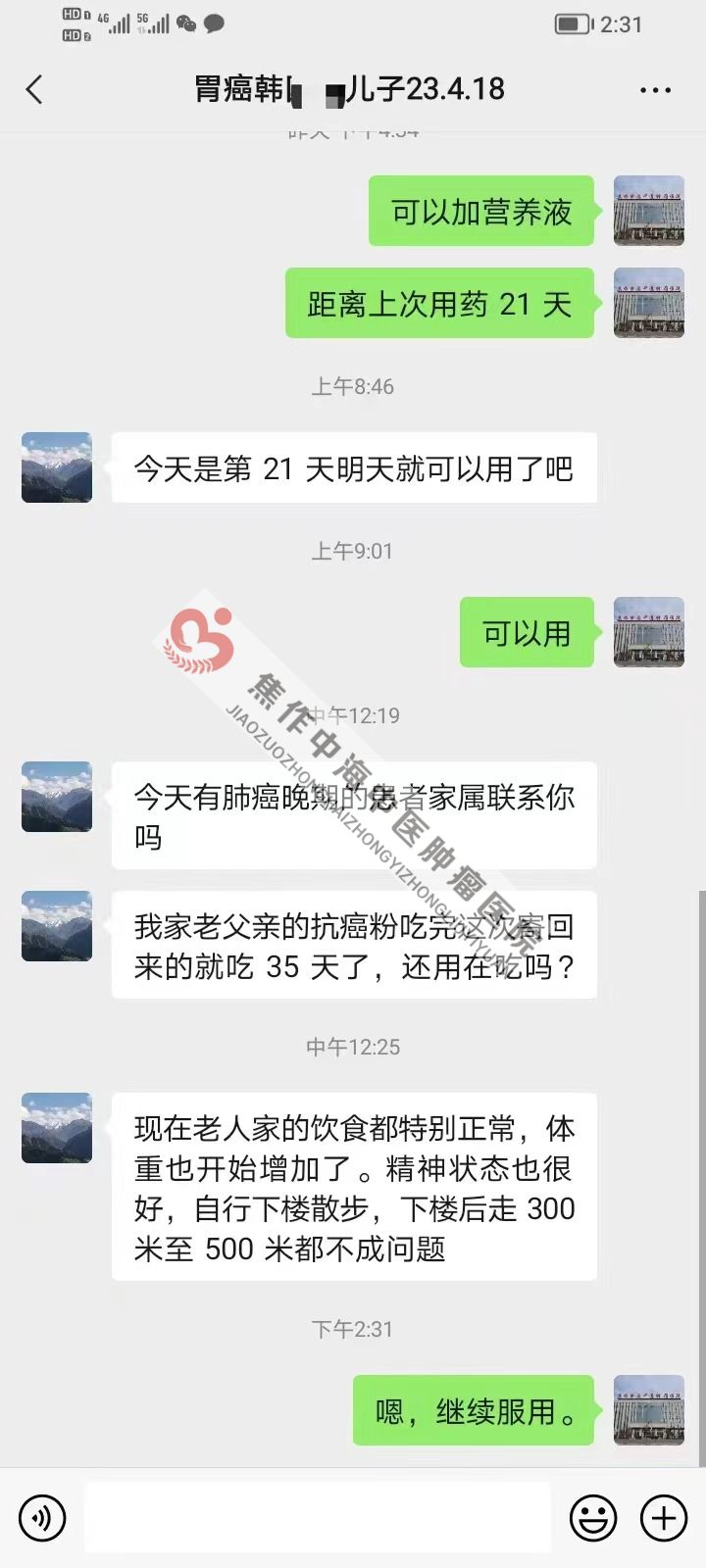Switch to voice message input
This screenshot has height=1568, width=706.
tap(42, 1518)
